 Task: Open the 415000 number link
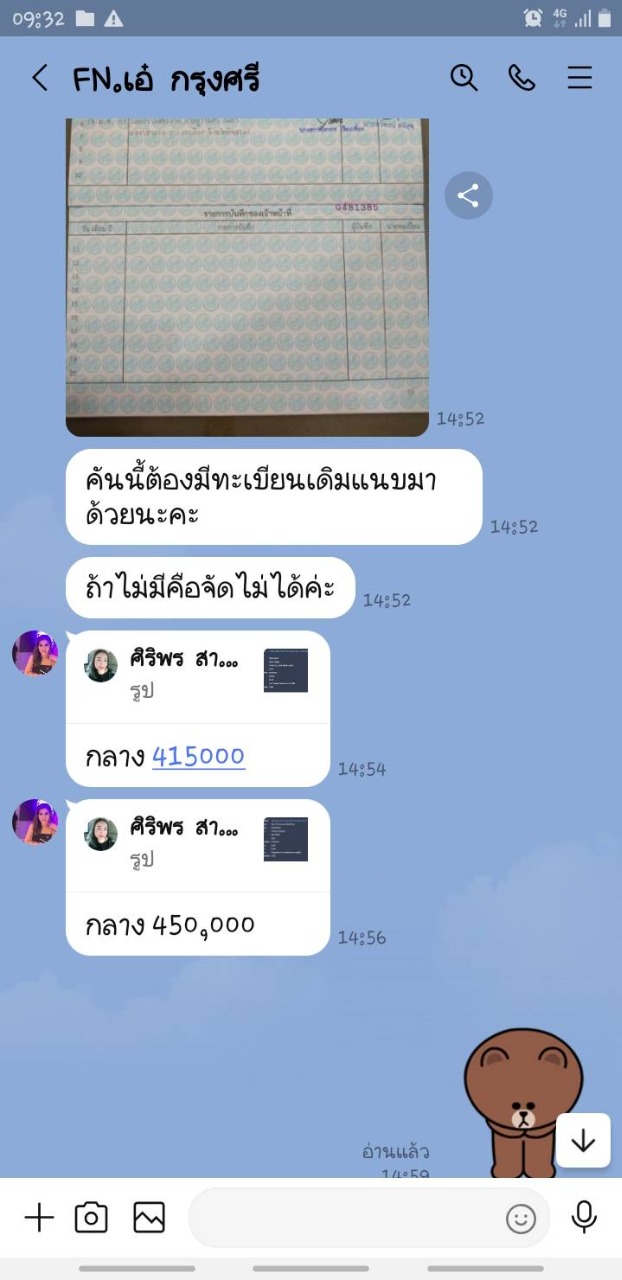pos(198,757)
